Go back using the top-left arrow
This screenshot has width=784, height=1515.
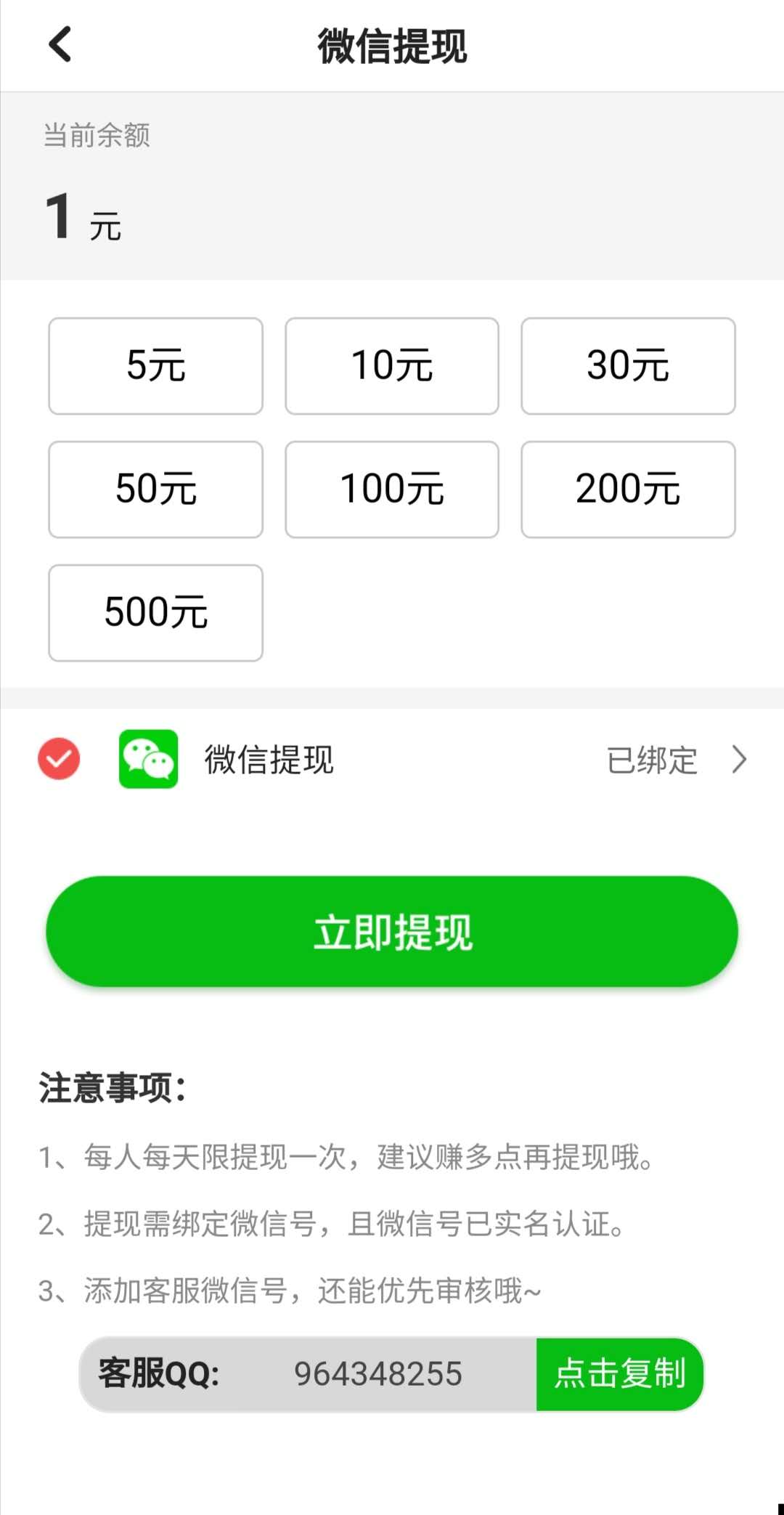click(x=60, y=44)
